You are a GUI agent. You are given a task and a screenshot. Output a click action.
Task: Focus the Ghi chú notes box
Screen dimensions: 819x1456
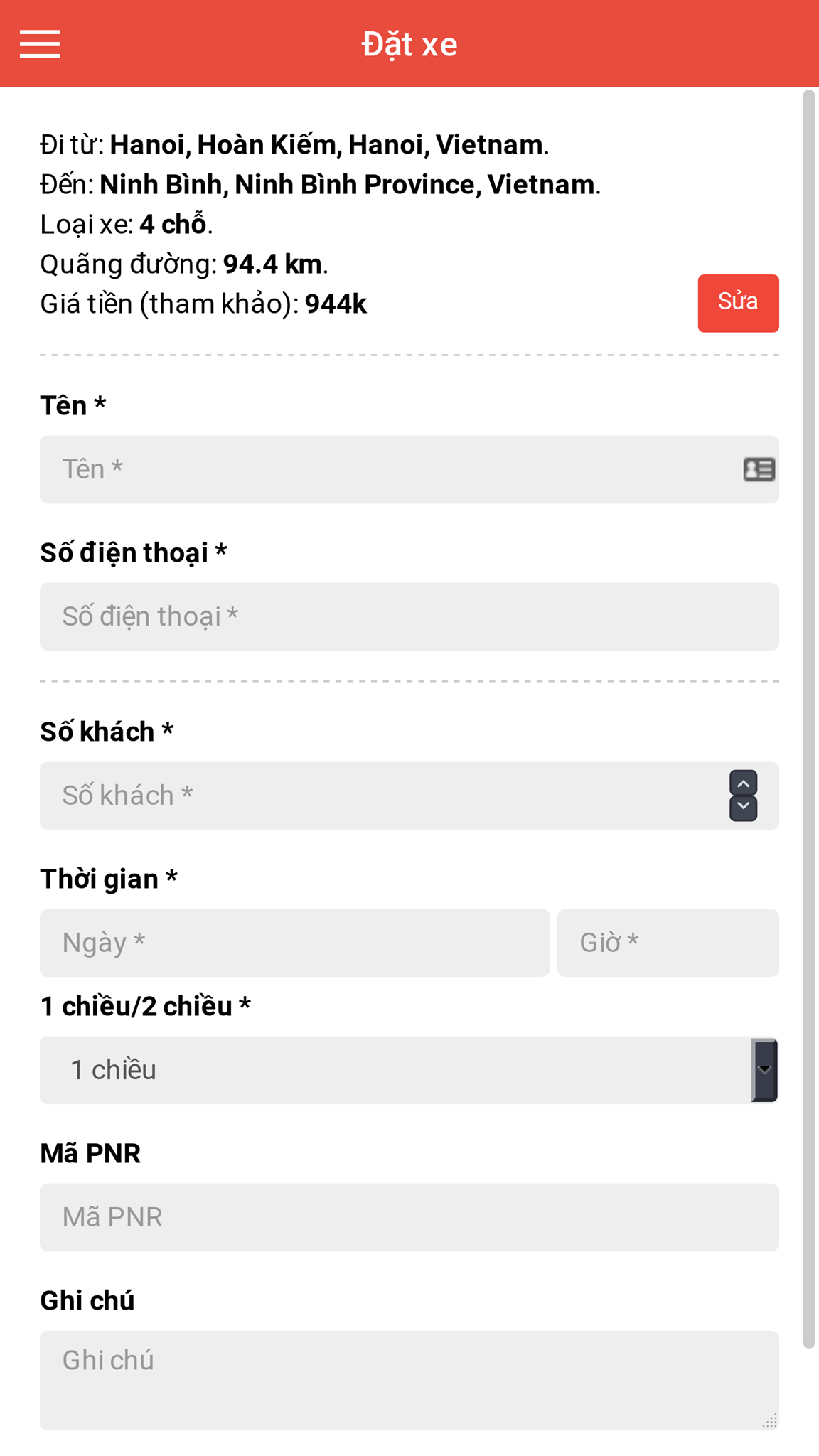[x=409, y=1381]
